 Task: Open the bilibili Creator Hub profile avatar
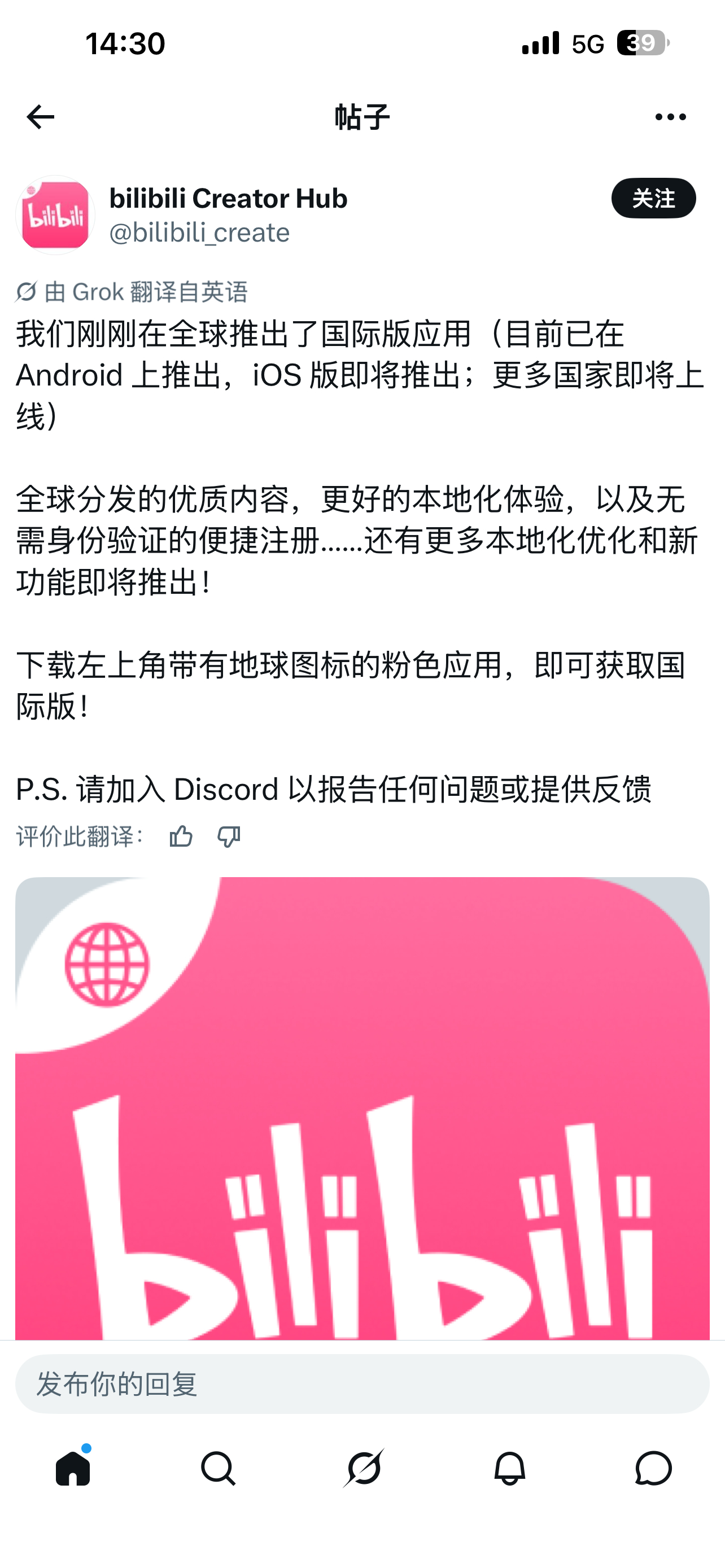coord(55,215)
